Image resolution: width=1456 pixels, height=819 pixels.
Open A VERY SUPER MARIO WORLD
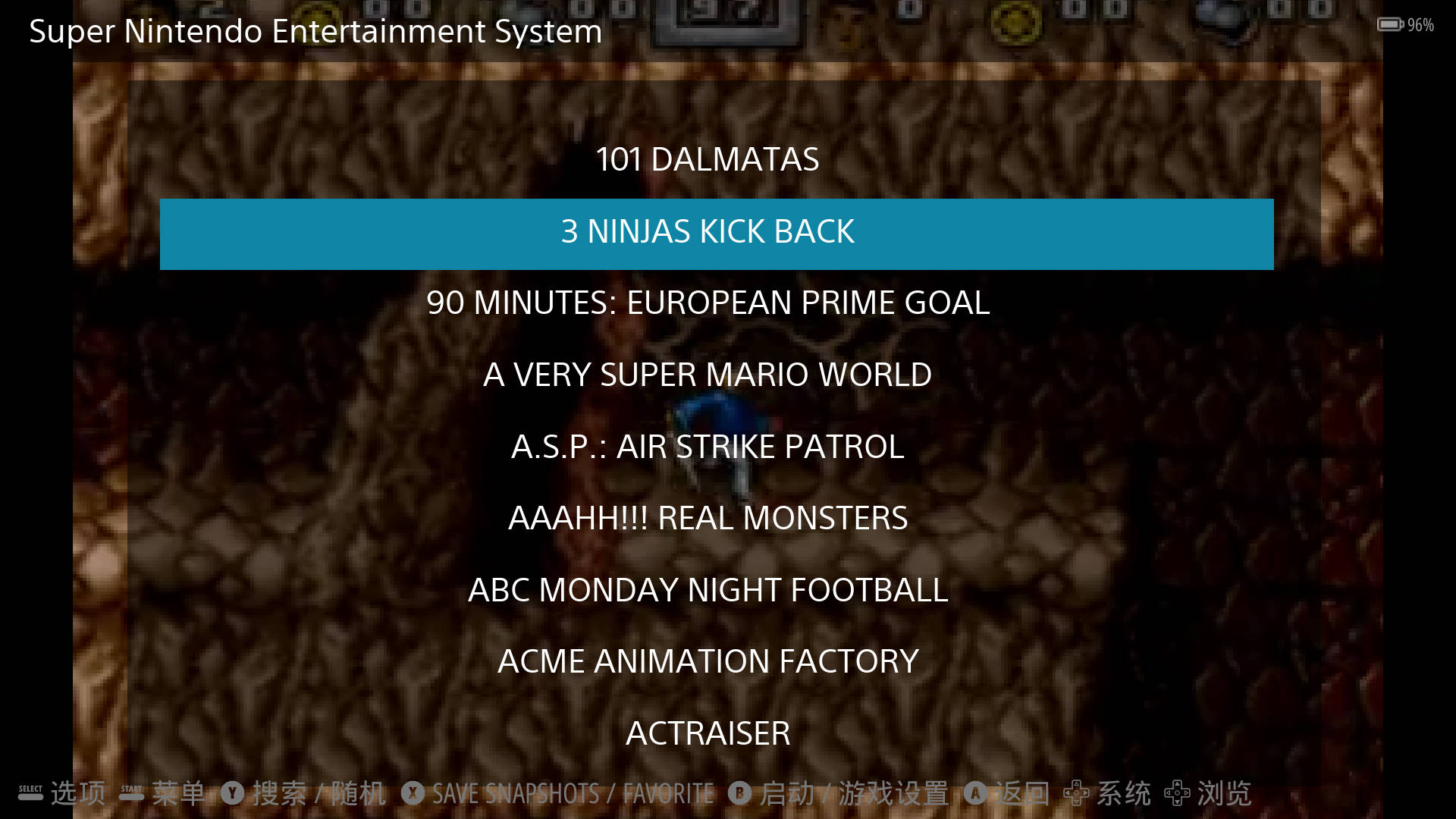pos(708,375)
